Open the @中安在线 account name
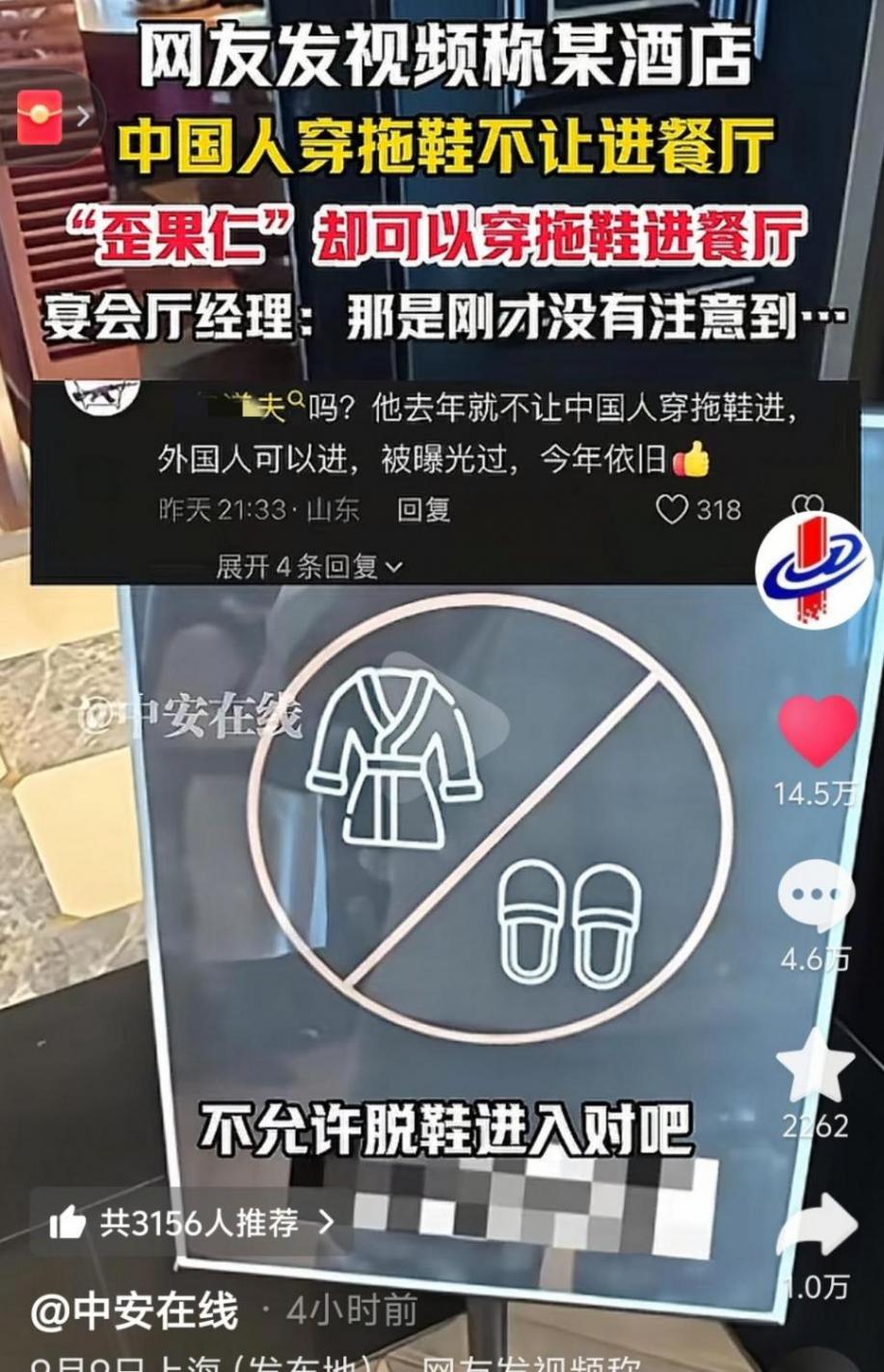884x1372 pixels. 135,1312
